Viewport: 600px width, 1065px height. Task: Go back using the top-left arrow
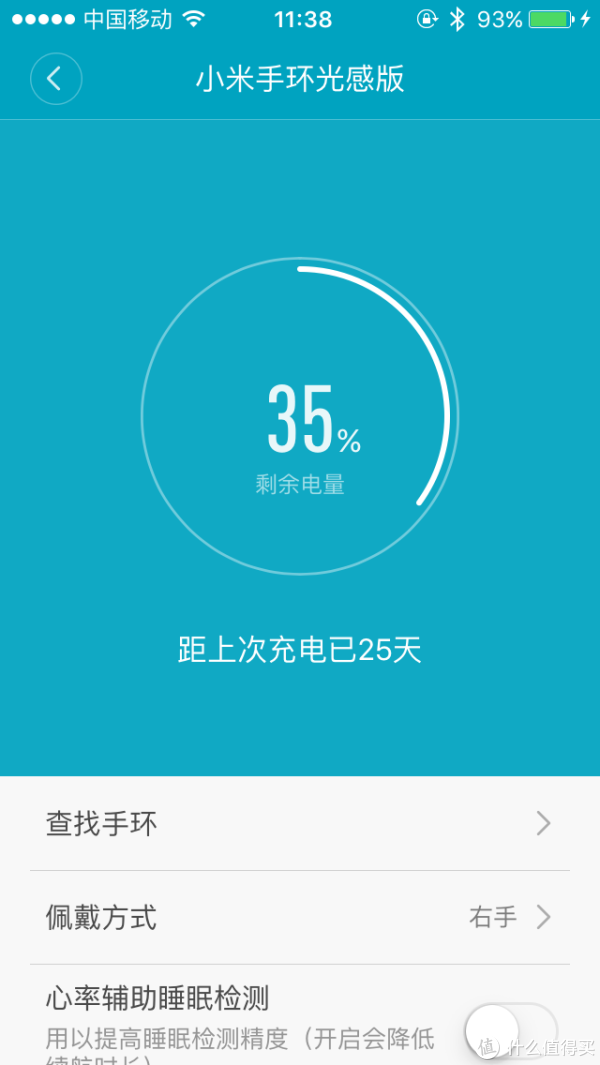[x=56, y=79]
